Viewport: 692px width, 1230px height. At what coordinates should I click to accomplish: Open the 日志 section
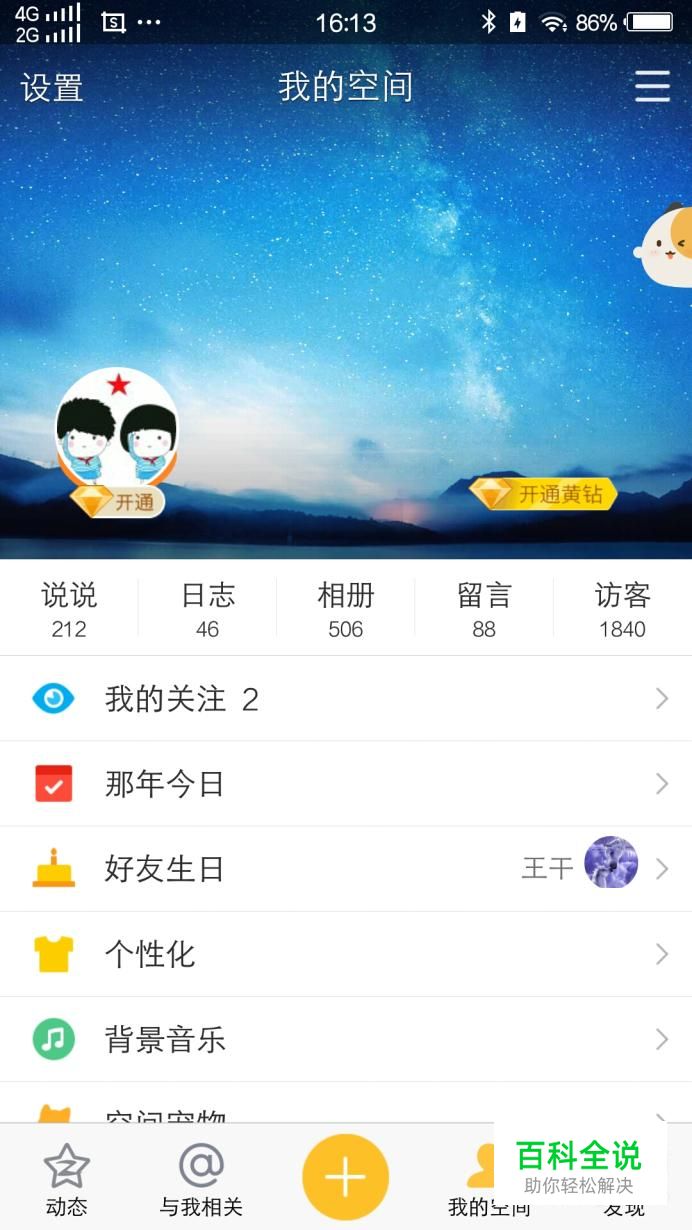(208, 609)
